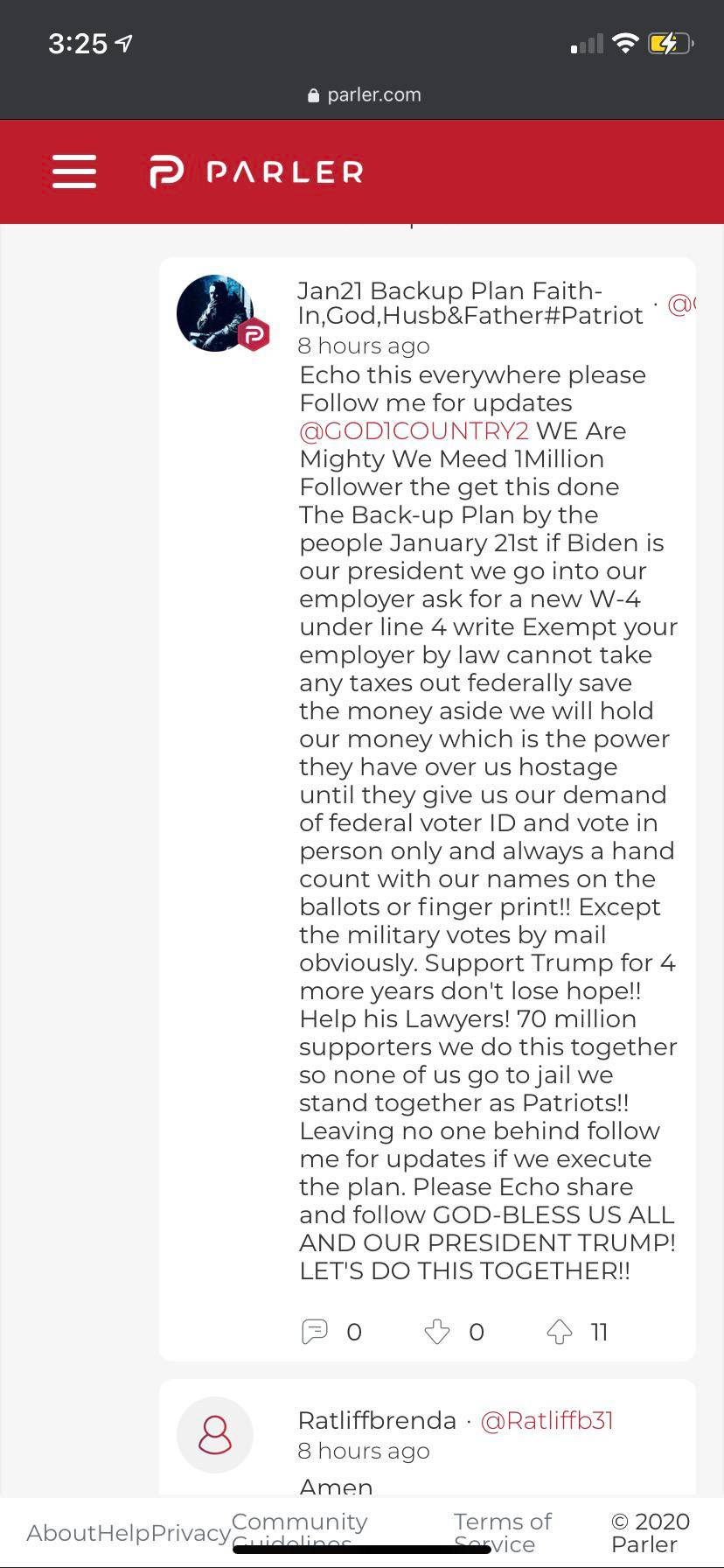Click Ratliffbrenda's default avatar icon
Image resolution: width=724 pixels, height=1568 pixels.
pyautogui.click(x=215, y=1435)
